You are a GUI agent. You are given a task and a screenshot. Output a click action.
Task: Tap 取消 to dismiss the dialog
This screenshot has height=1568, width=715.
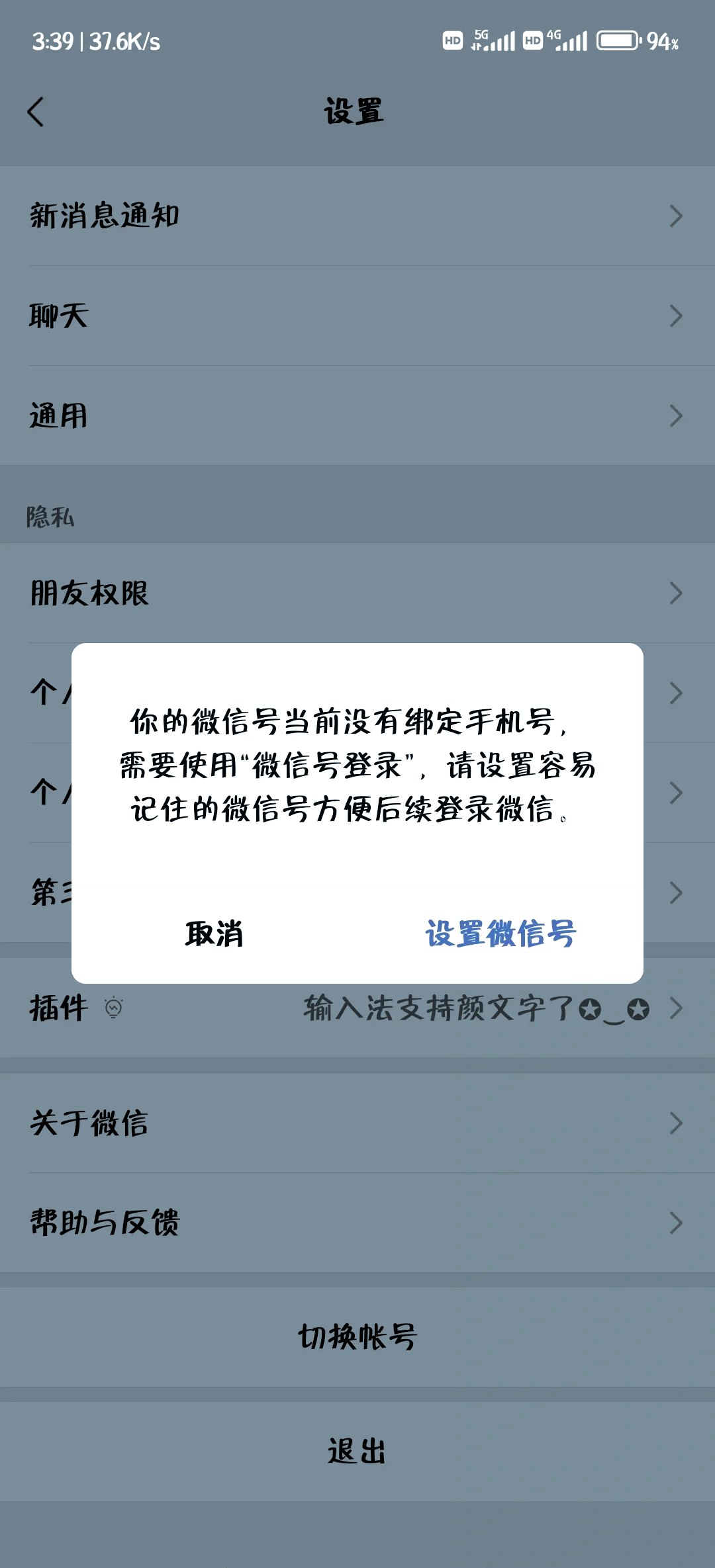(x=214, y=934)
